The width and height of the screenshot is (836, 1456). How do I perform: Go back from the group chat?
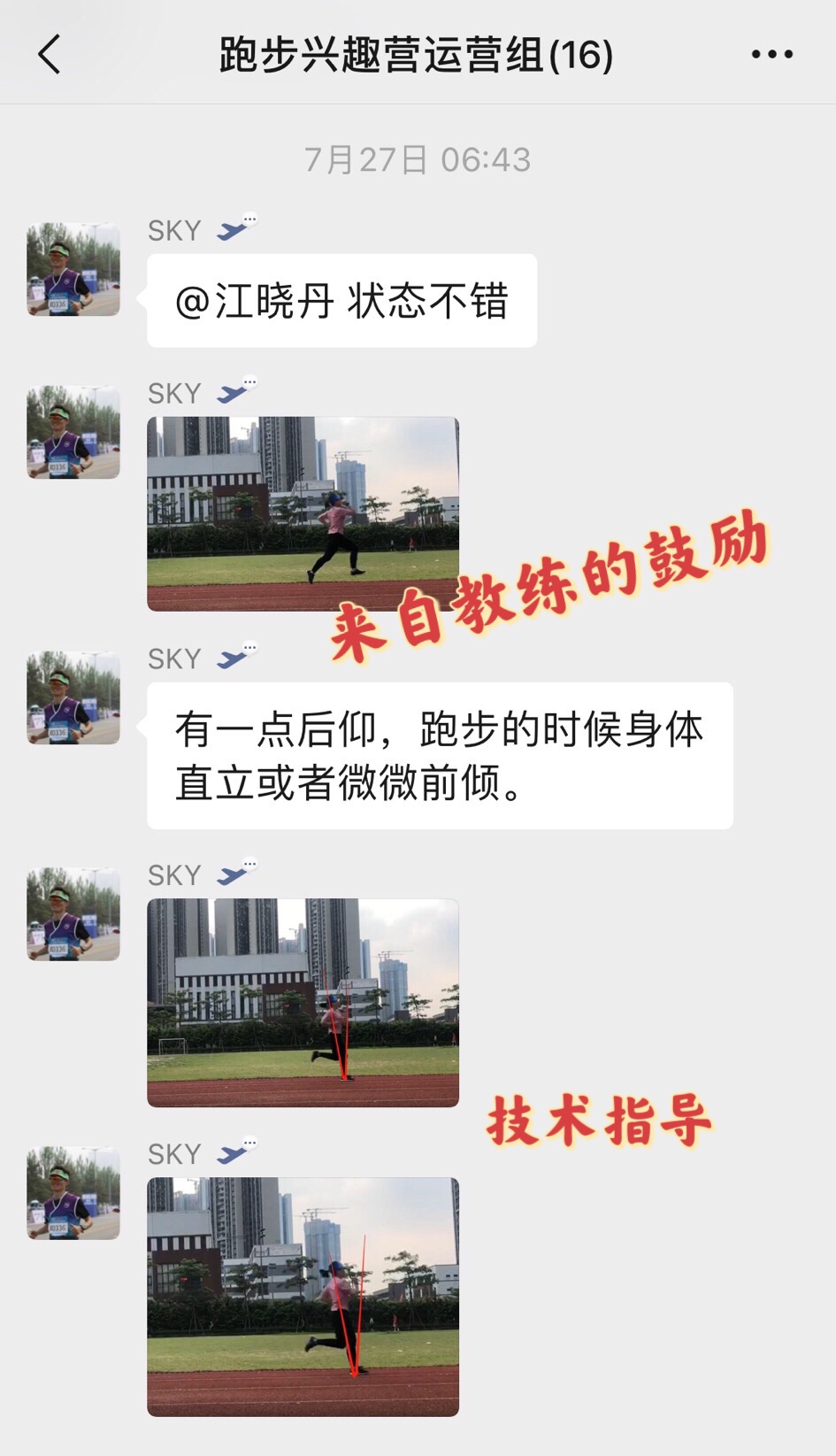click(50, 54)
